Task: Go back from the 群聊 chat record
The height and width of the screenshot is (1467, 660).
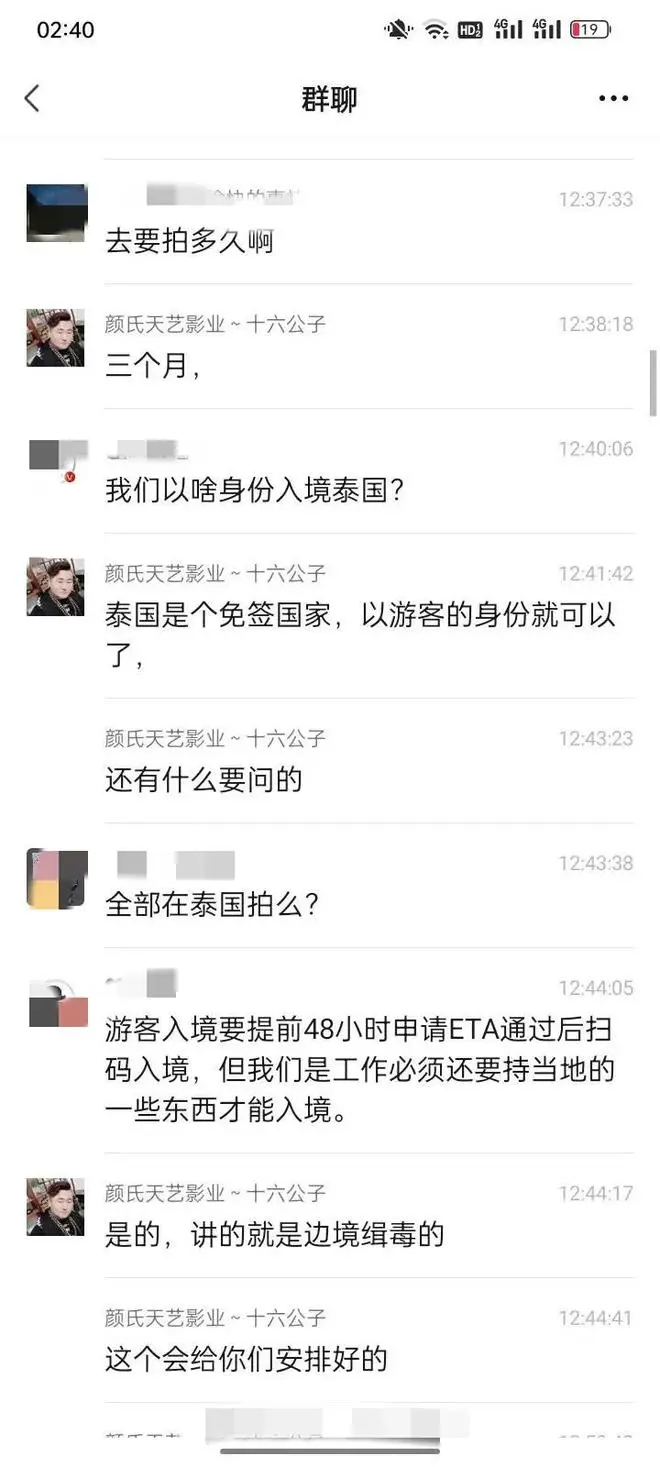Action: click(x=32, y=98)
